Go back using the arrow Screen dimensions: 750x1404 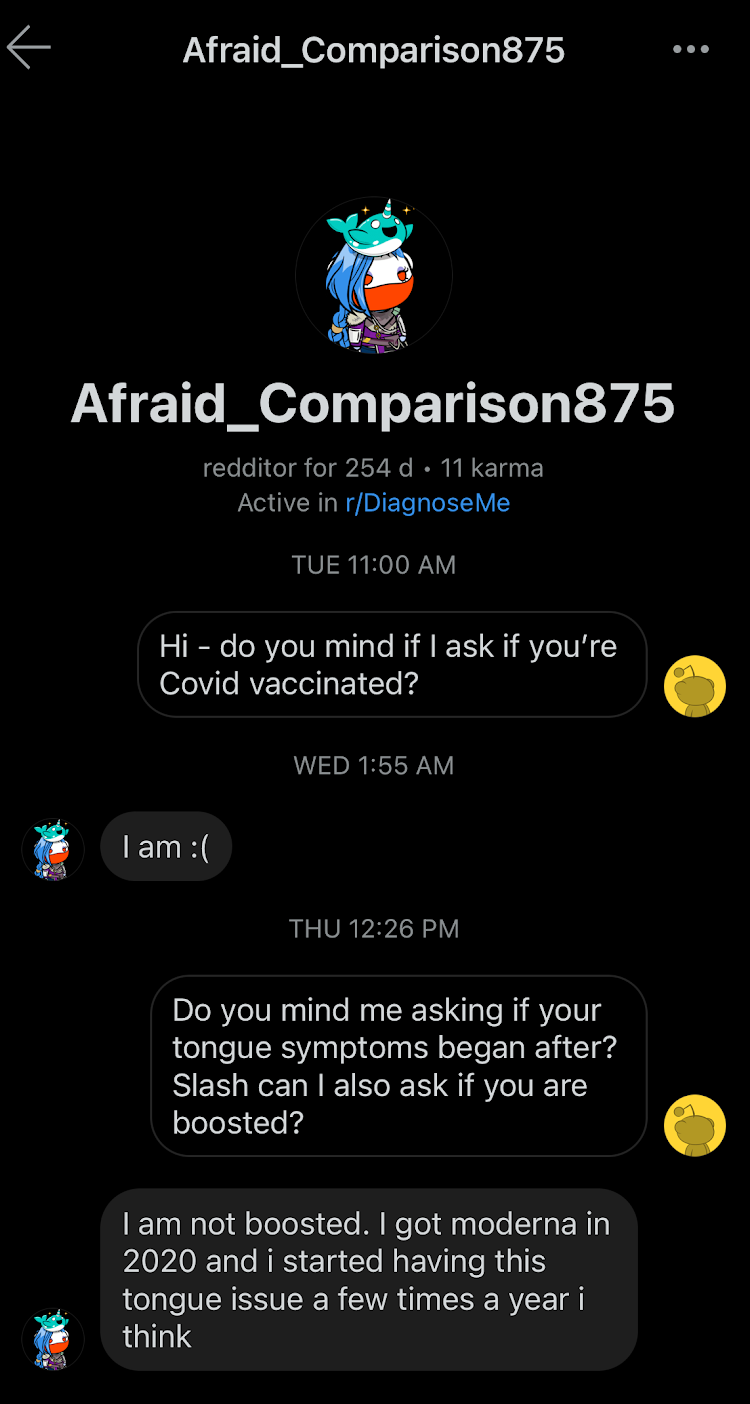(29, 48)
